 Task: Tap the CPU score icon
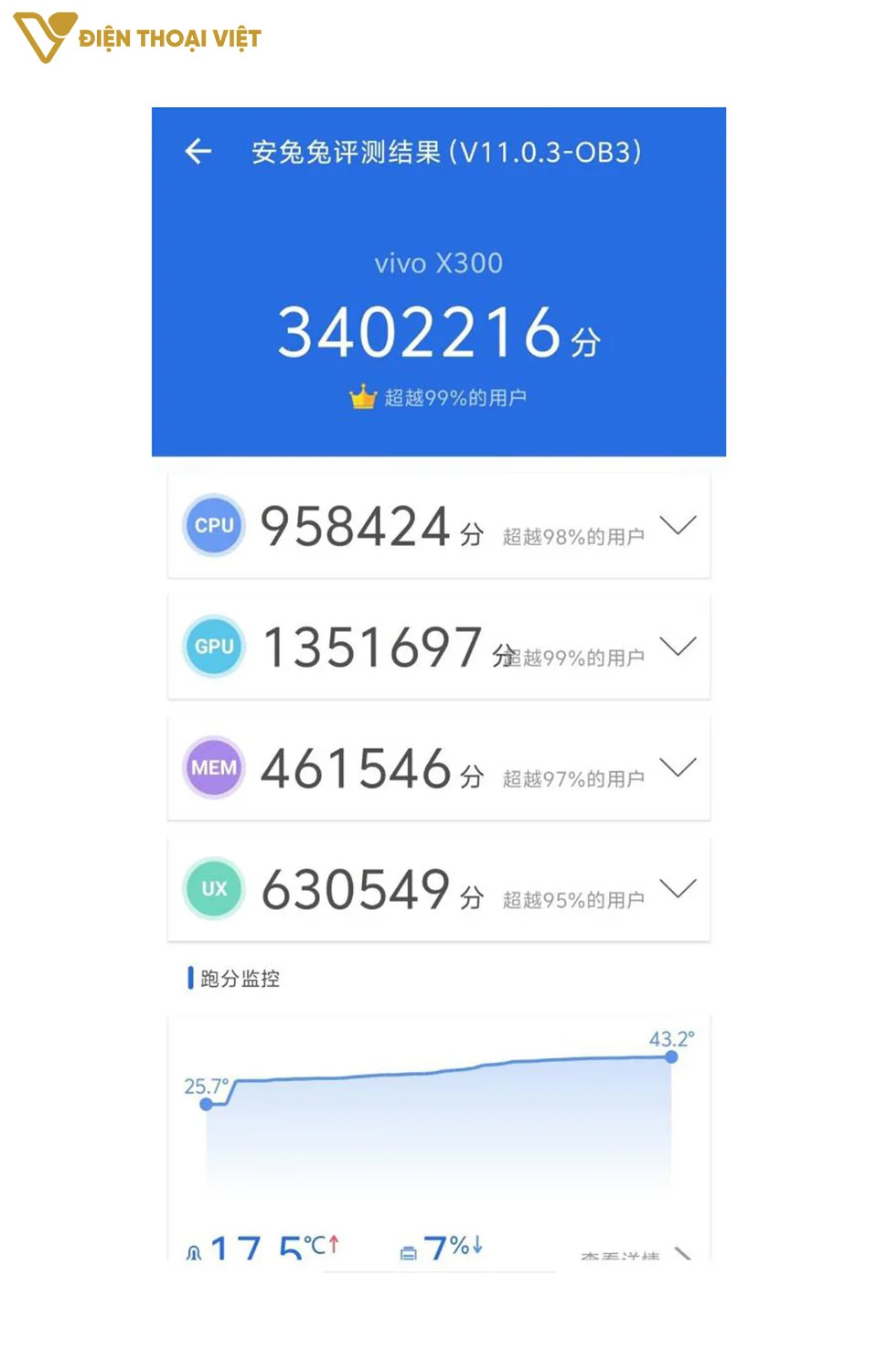[213, 525]
